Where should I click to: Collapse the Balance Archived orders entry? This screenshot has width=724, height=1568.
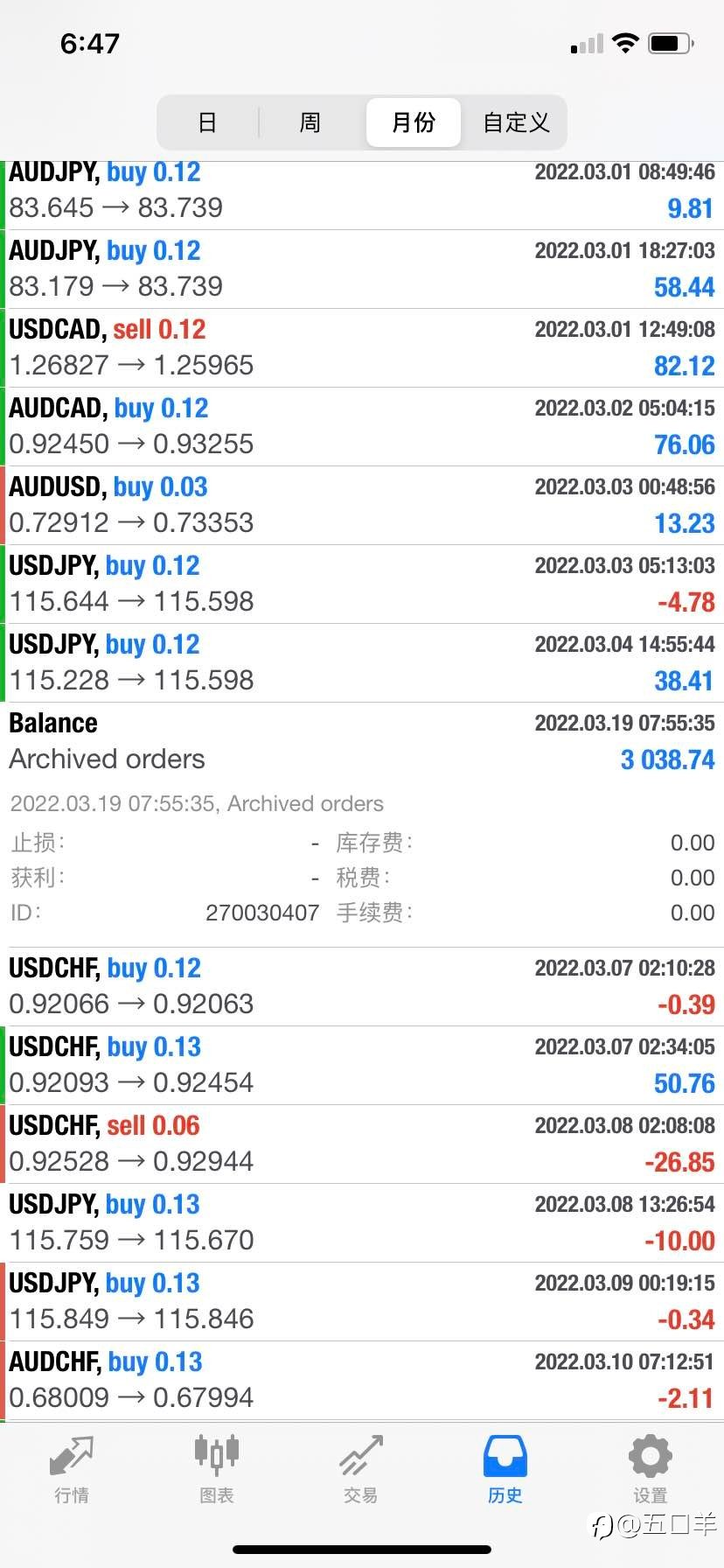coord(362,742)
